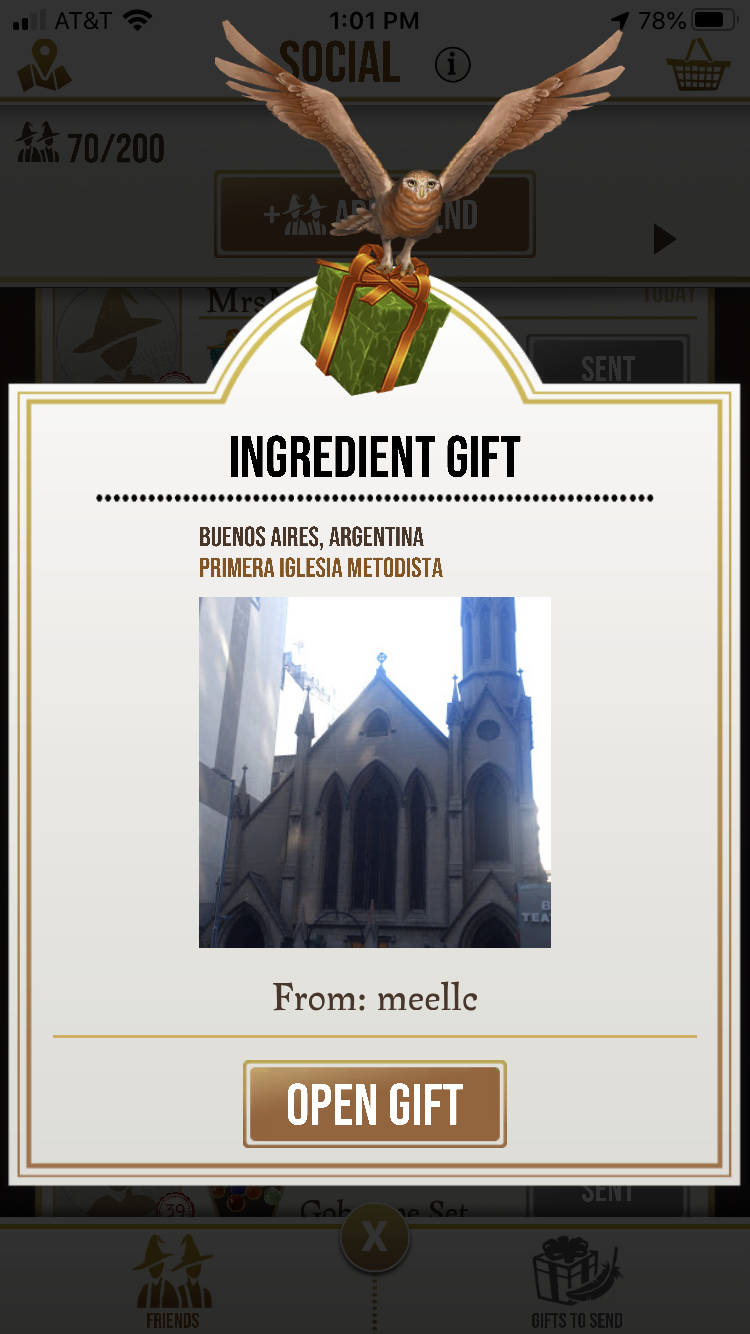750x1334 pixels.
Task: Close the gift dialog with the X
Action: click(374, 1239)
